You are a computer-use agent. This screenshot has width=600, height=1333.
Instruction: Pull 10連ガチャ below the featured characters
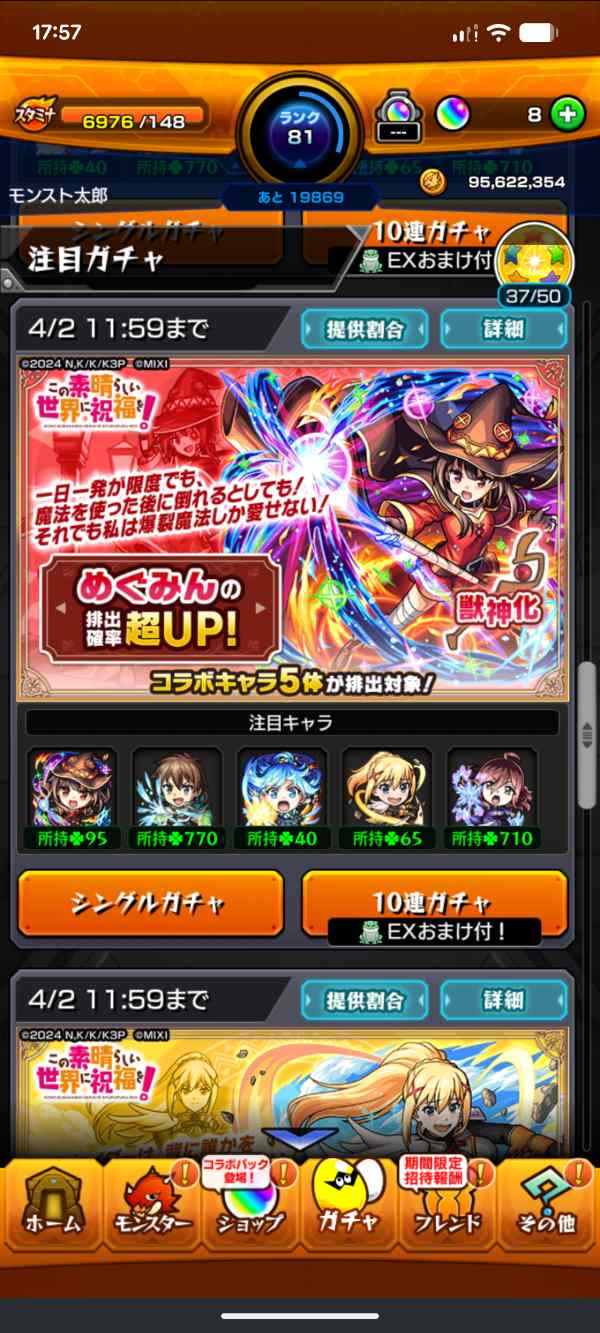[x=434, y=905]
